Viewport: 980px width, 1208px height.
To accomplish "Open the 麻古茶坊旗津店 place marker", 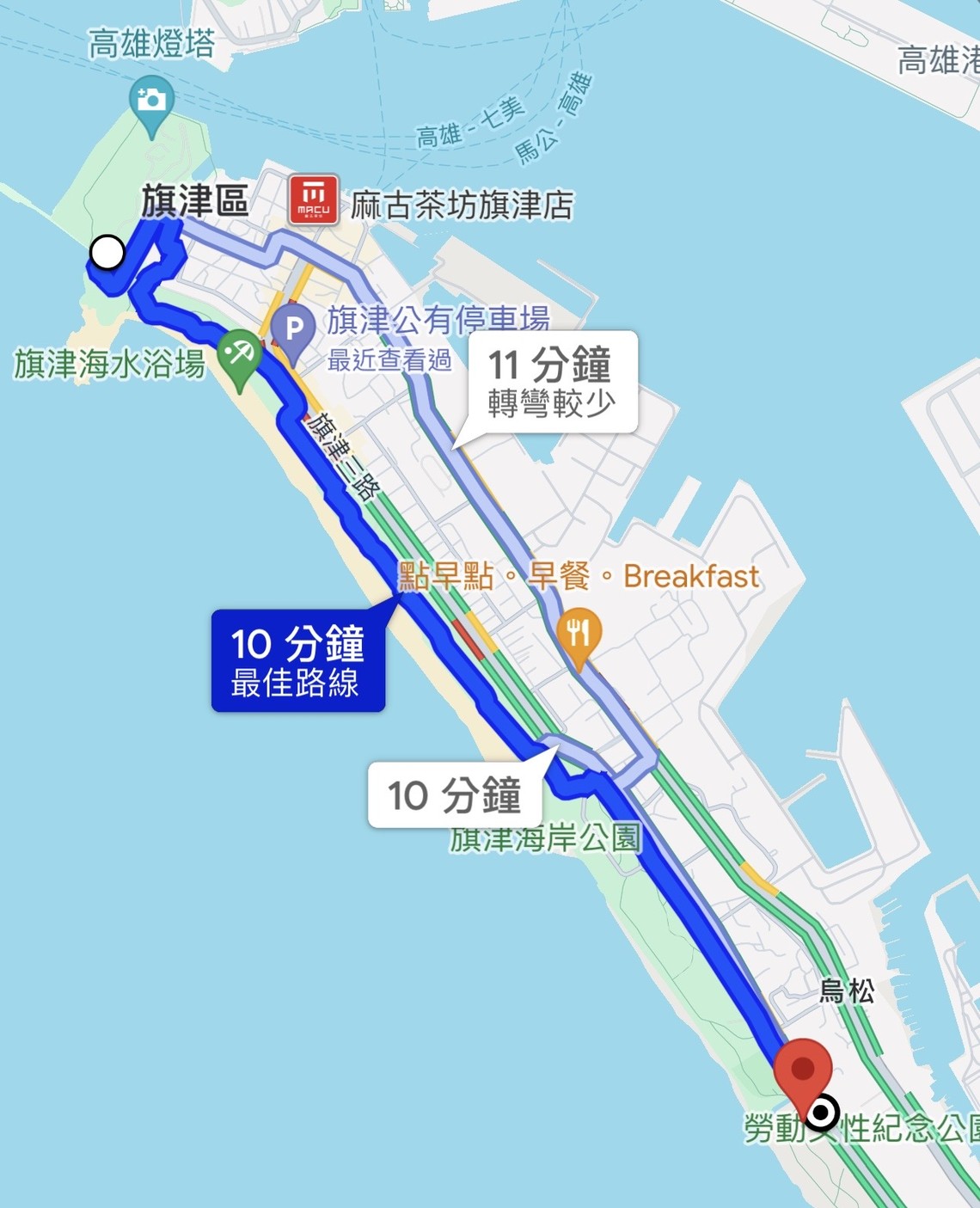I will 314,200.
